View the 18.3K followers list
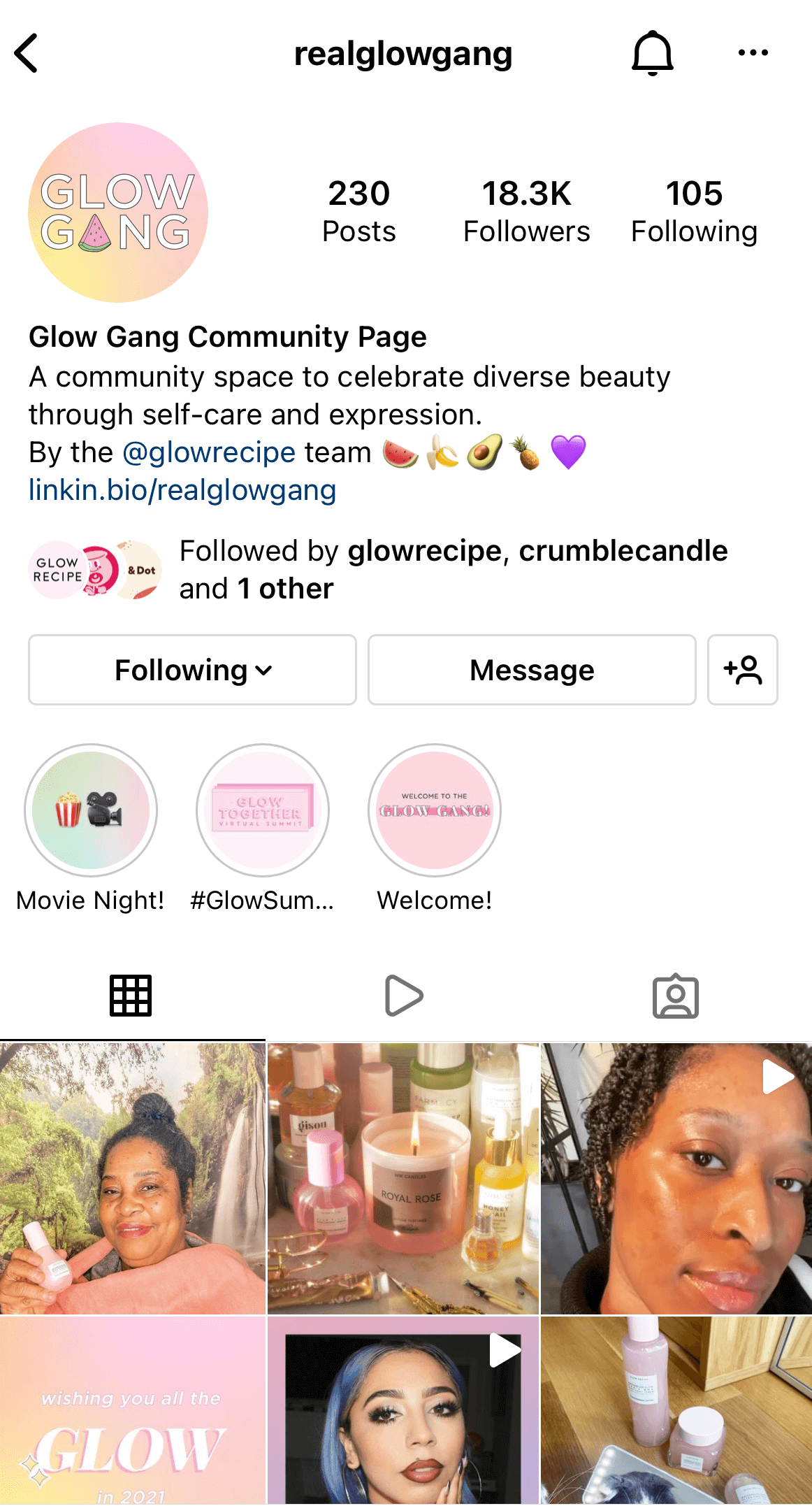The height and width of the screenshot is (1506, 812). click(x=526, y=211)
